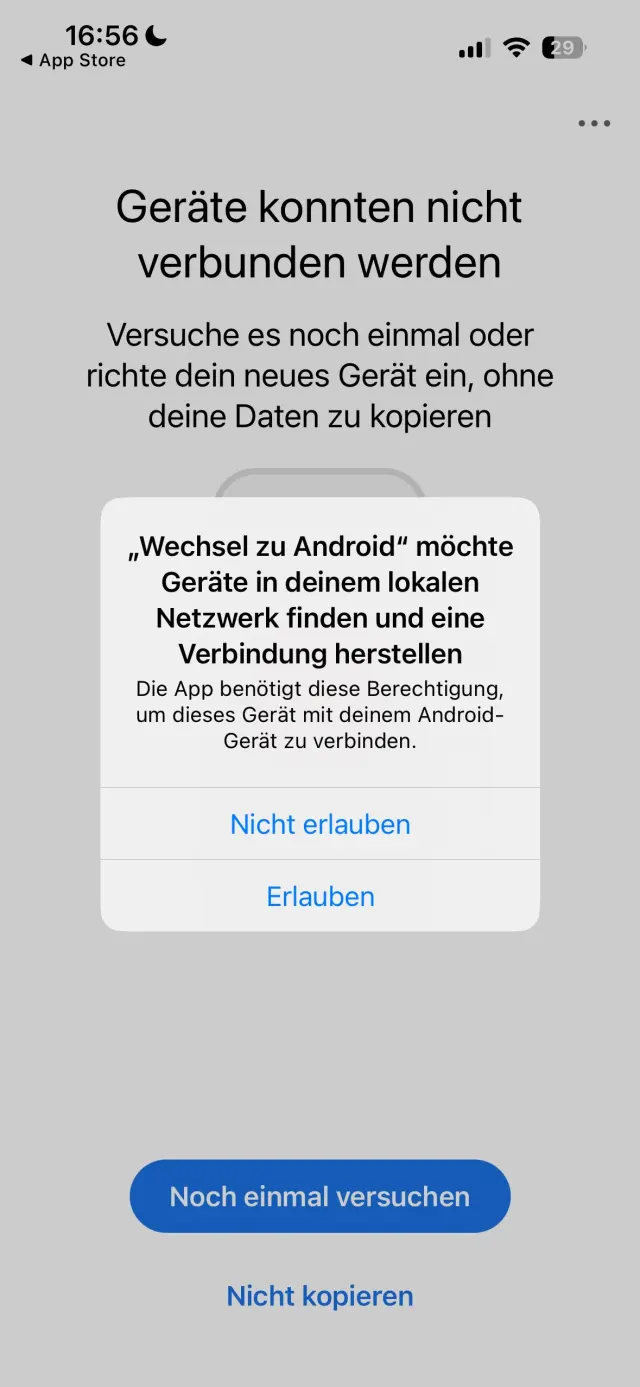
Task: Open the three-dot overflow menu
Action: 594,124
